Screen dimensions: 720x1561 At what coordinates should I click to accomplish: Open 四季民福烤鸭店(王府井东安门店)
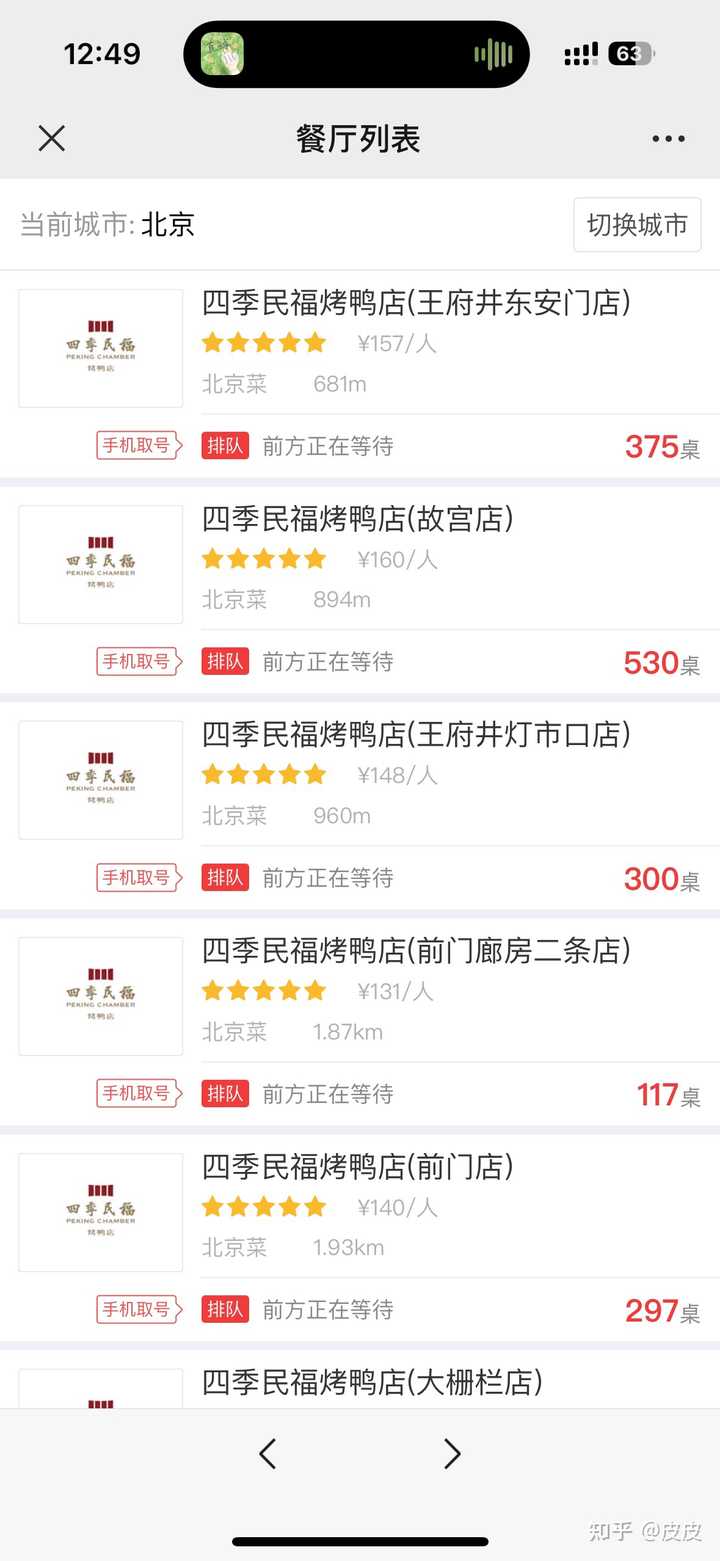(416, 303)
